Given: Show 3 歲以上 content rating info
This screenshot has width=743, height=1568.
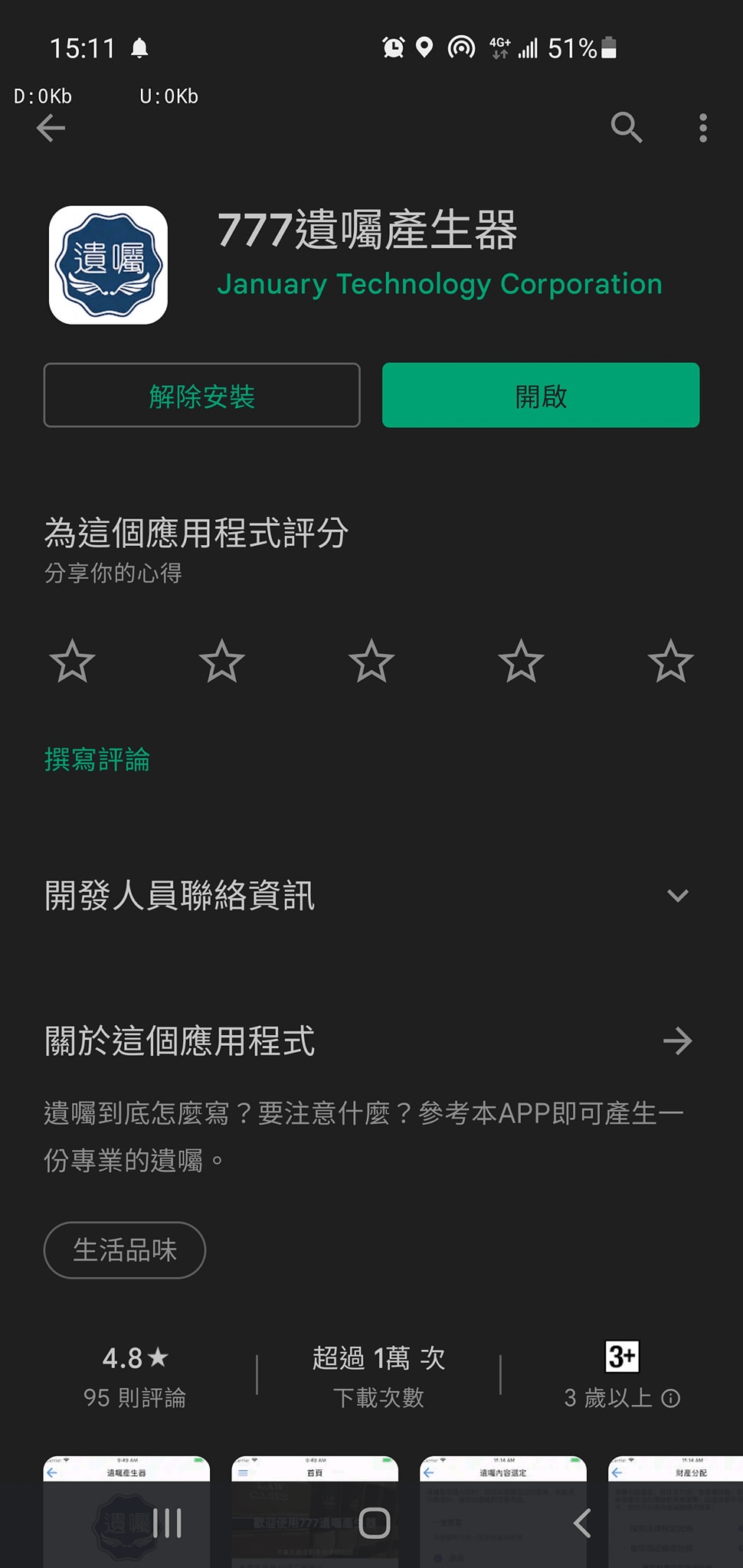Looking at the screenshot, I should click(x=671, y=1399).
